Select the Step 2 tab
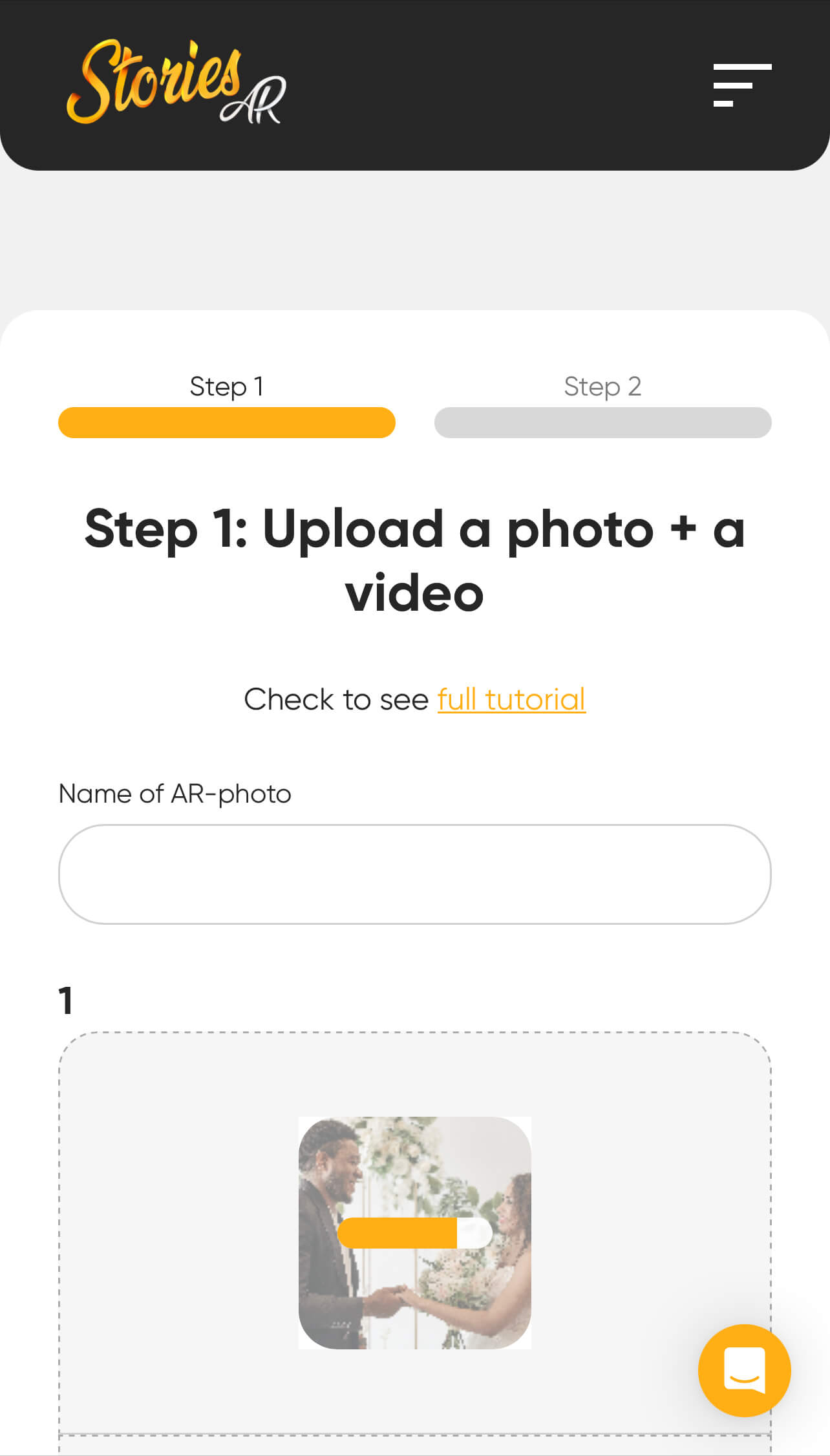Image resolution: width=830 pixels, height=1456 pixels. point(602,386)
